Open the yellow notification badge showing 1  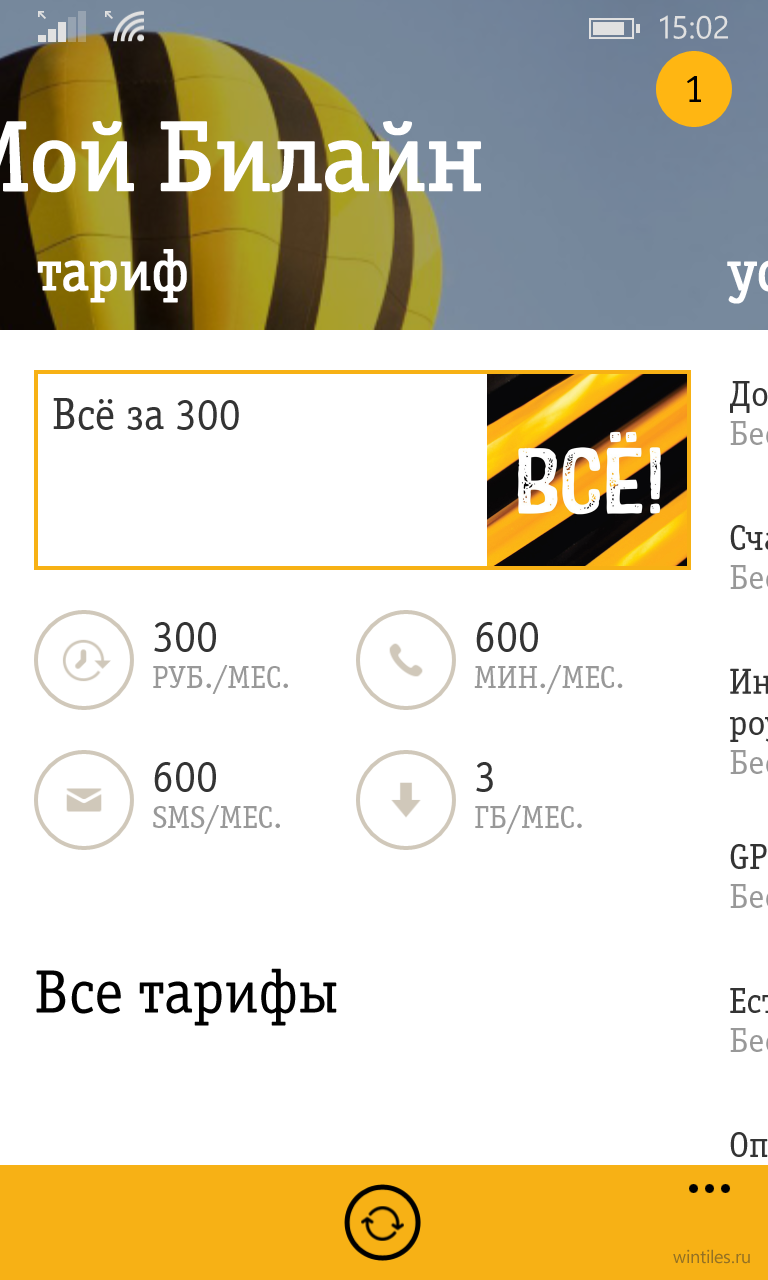(x=694, y=90)
